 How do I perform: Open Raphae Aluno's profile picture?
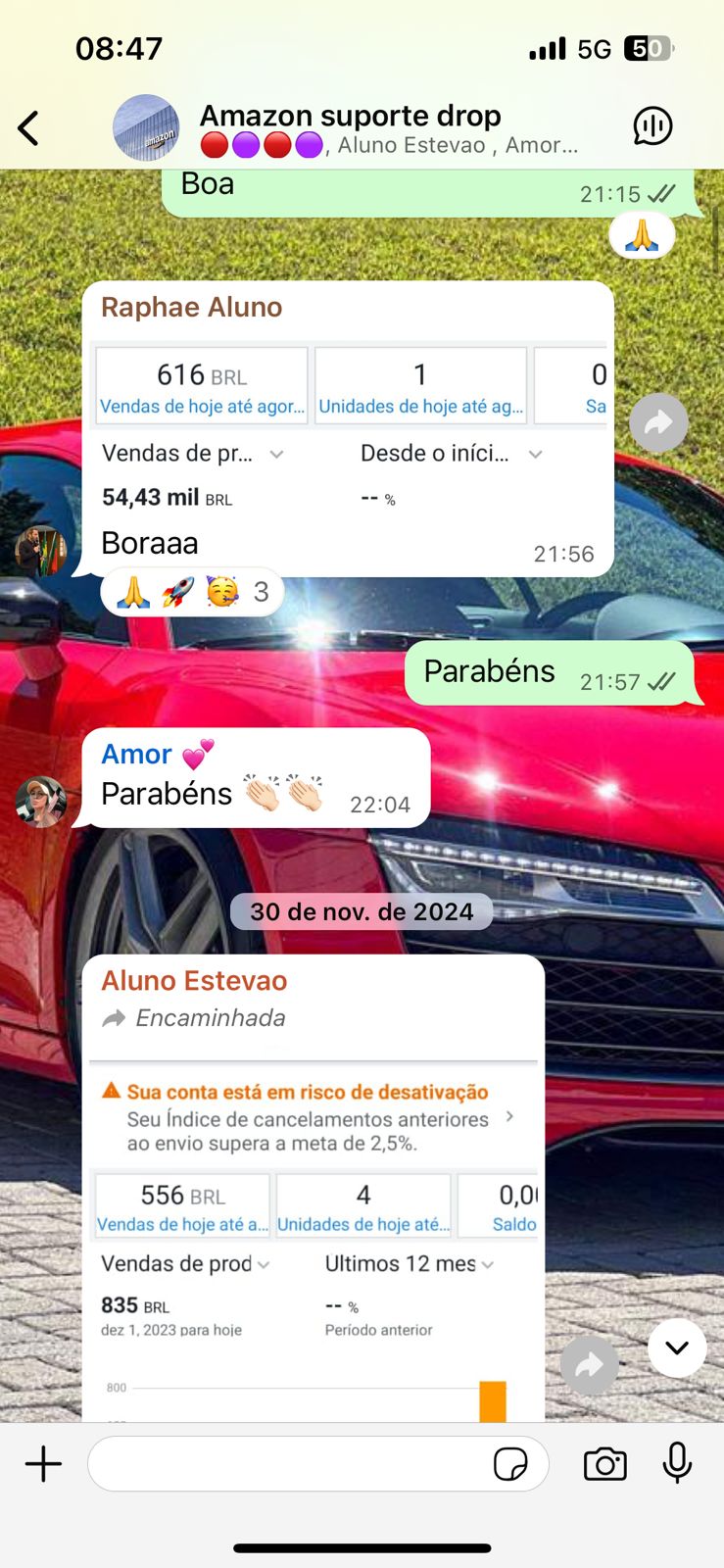coord(41,550)
